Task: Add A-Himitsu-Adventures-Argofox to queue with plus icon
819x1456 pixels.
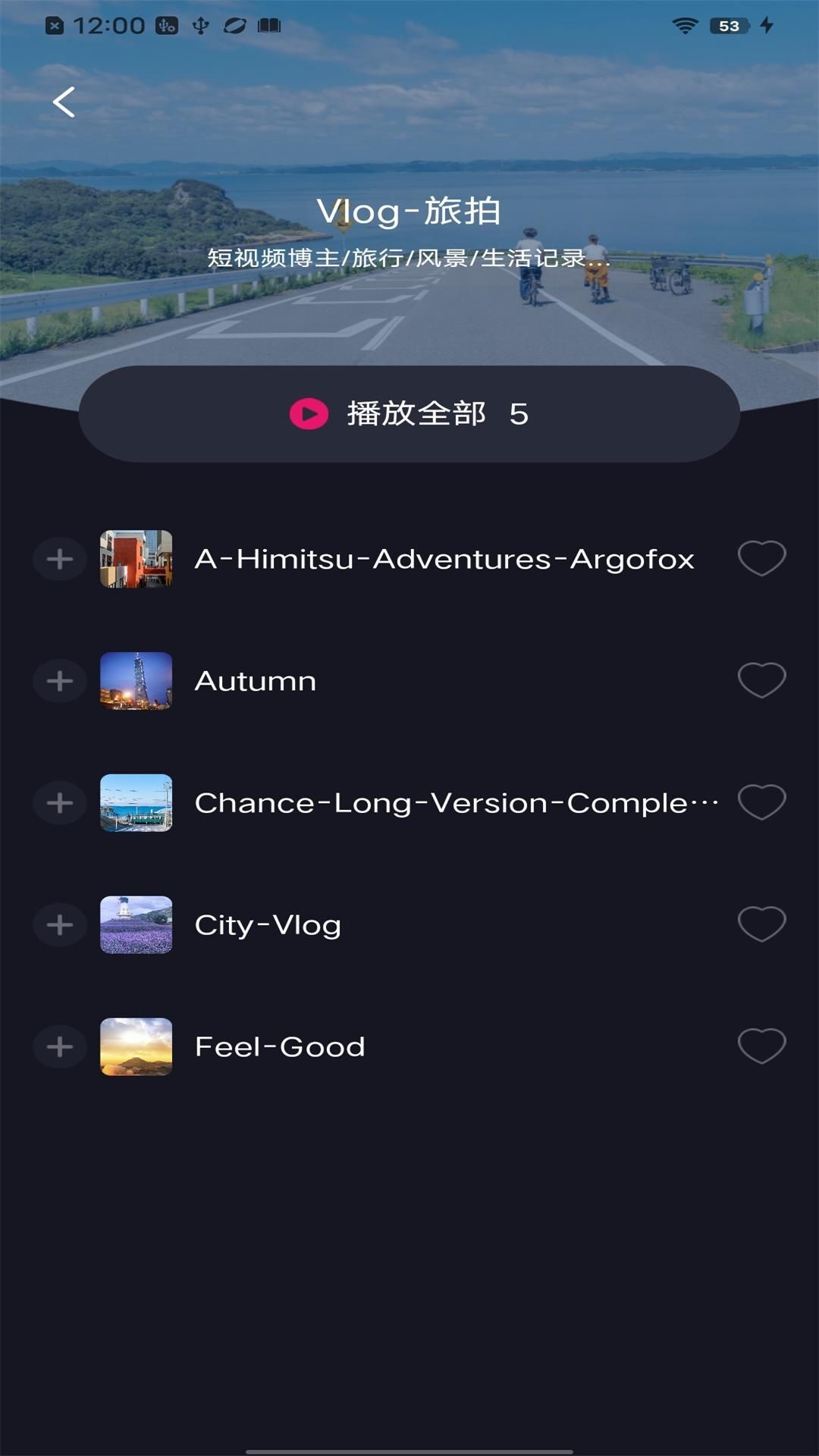Action: (x=60, y=558)
